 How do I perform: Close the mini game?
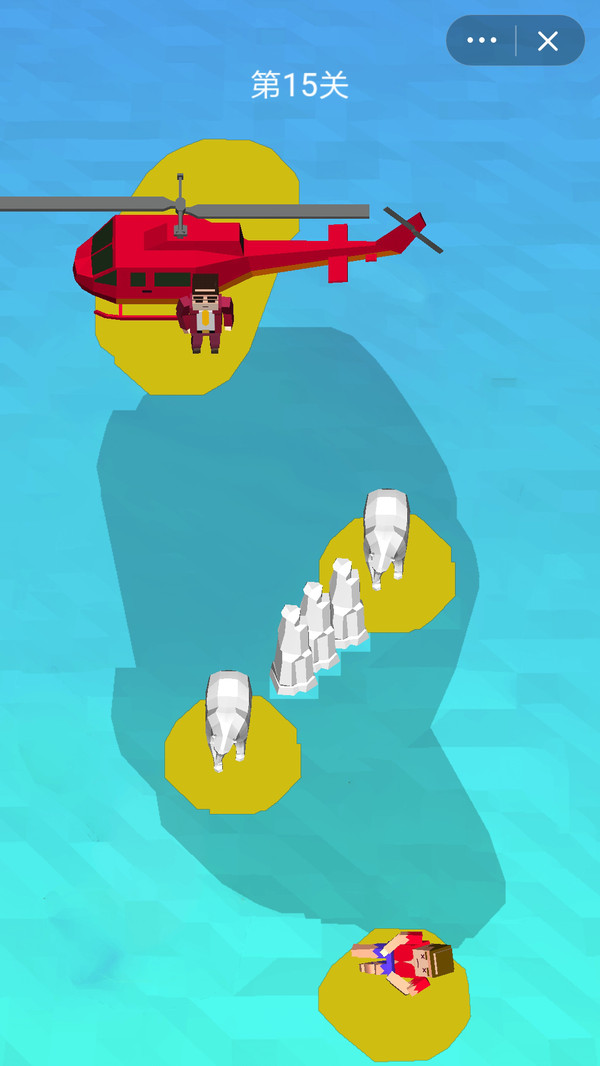[548, 41]
